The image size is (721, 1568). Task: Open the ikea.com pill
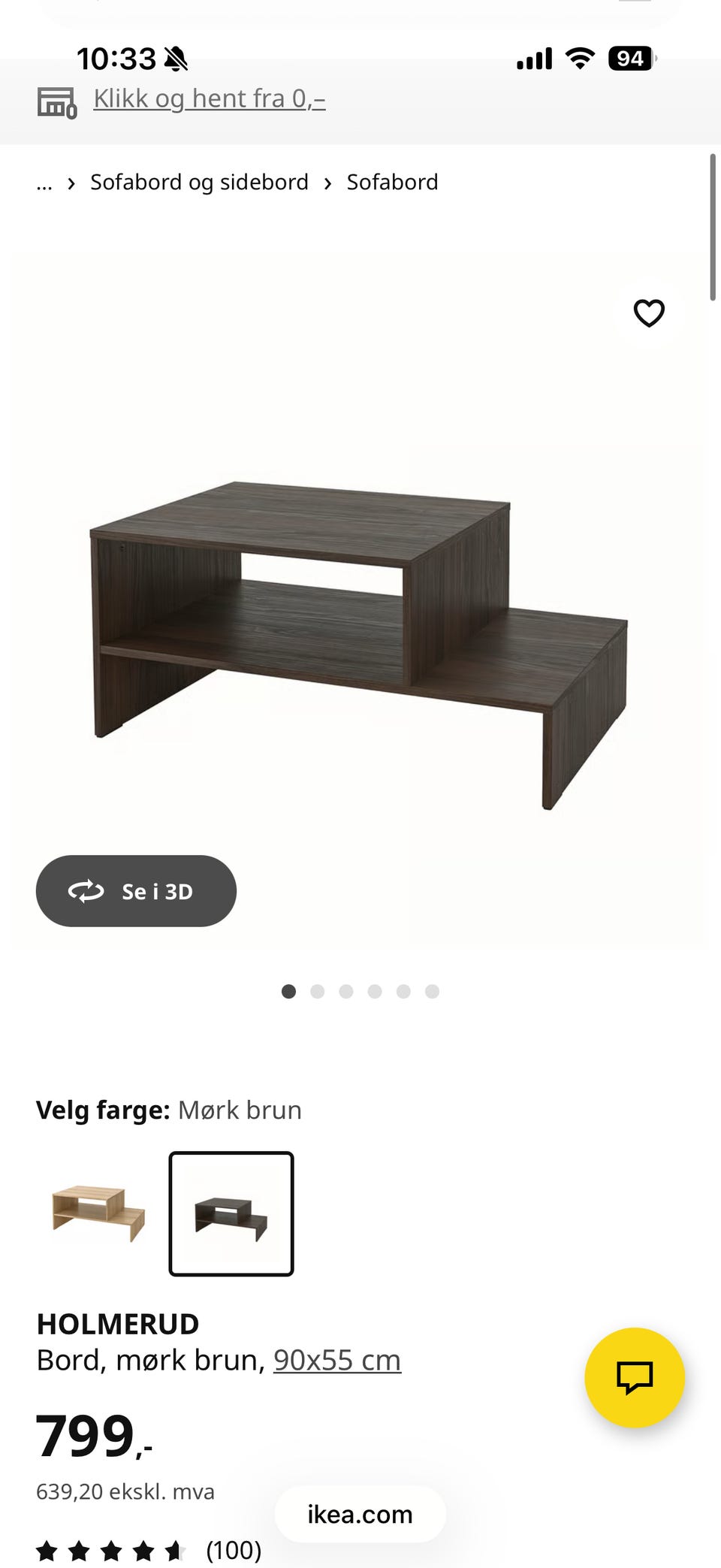point(360,1514)
